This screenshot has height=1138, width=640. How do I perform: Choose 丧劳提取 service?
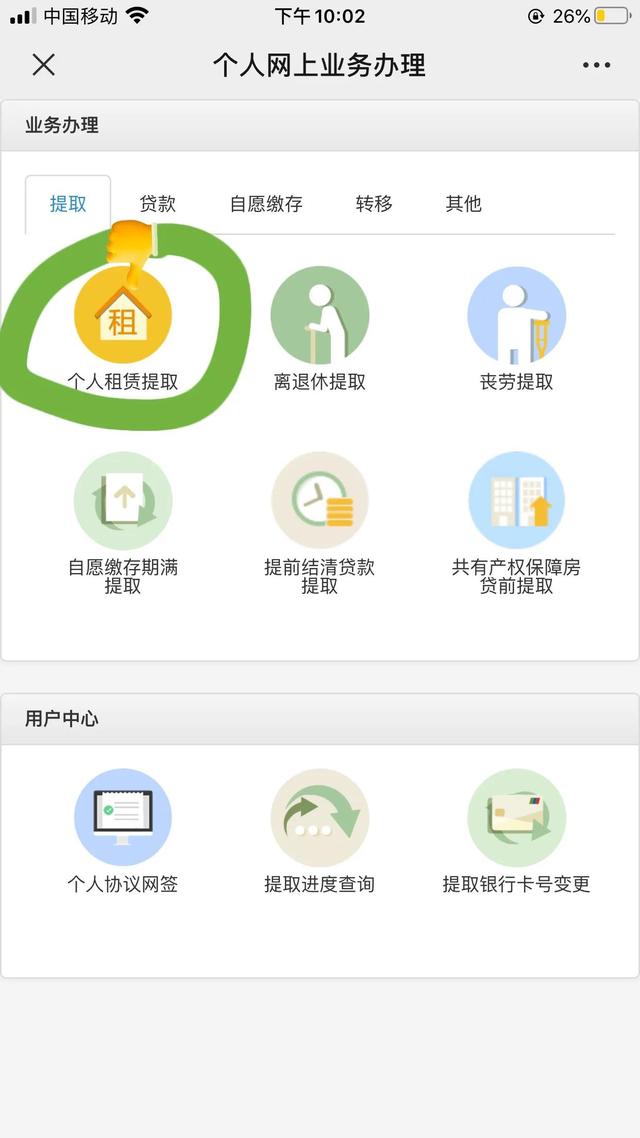pyautogui.click(x=516, y=329)
